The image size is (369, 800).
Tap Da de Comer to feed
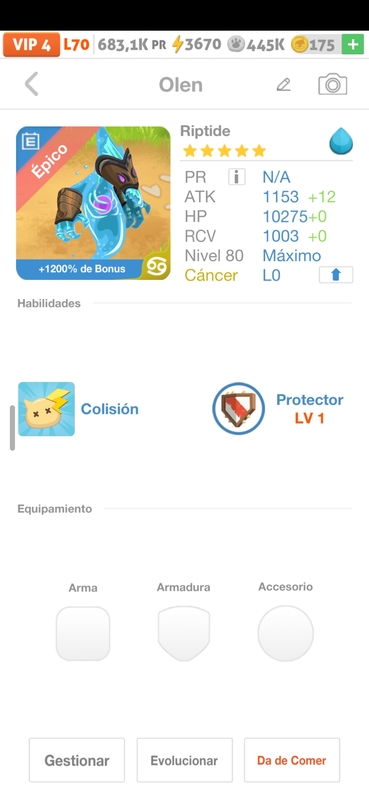(291, 760)
